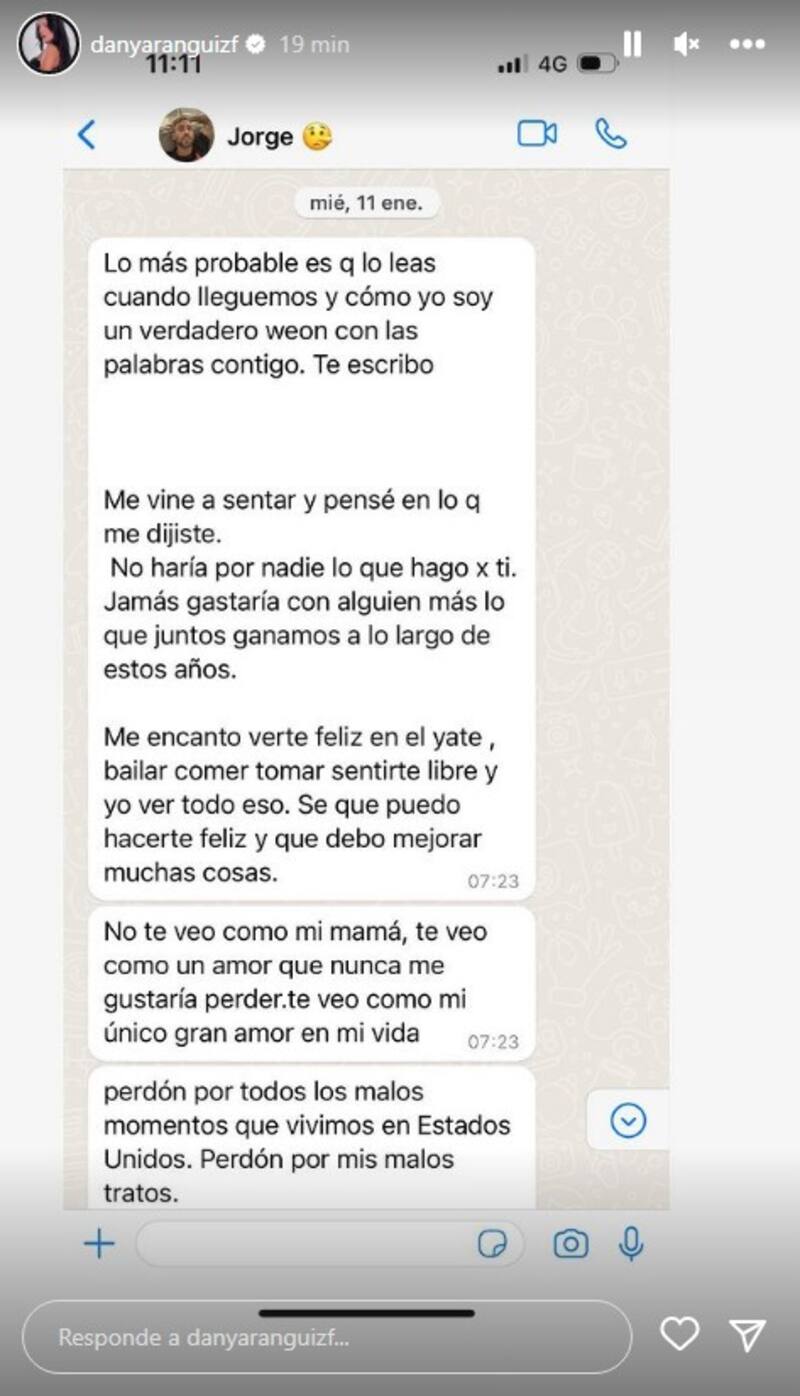Open the story overflow menu
800x1396 pixels.
tap(747, 44)
